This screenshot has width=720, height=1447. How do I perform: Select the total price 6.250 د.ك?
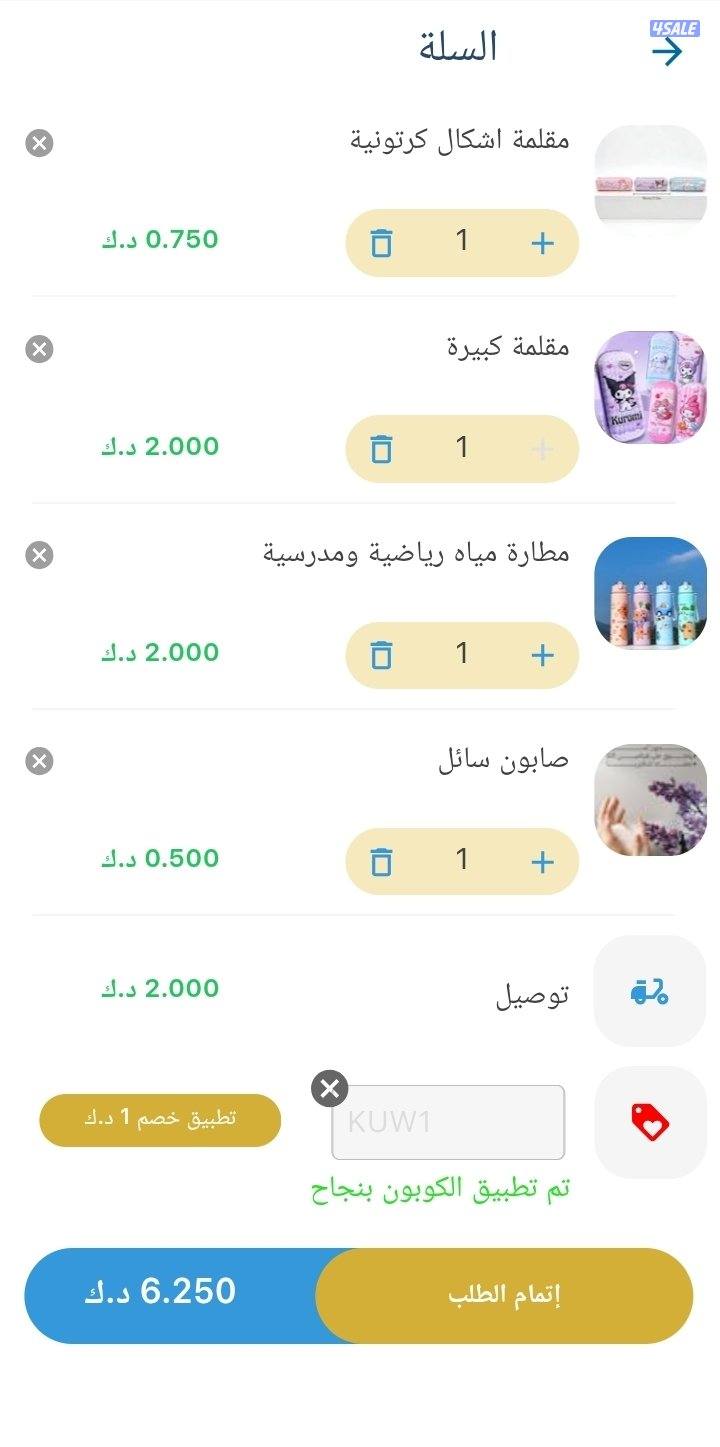tap(160, 1294)
